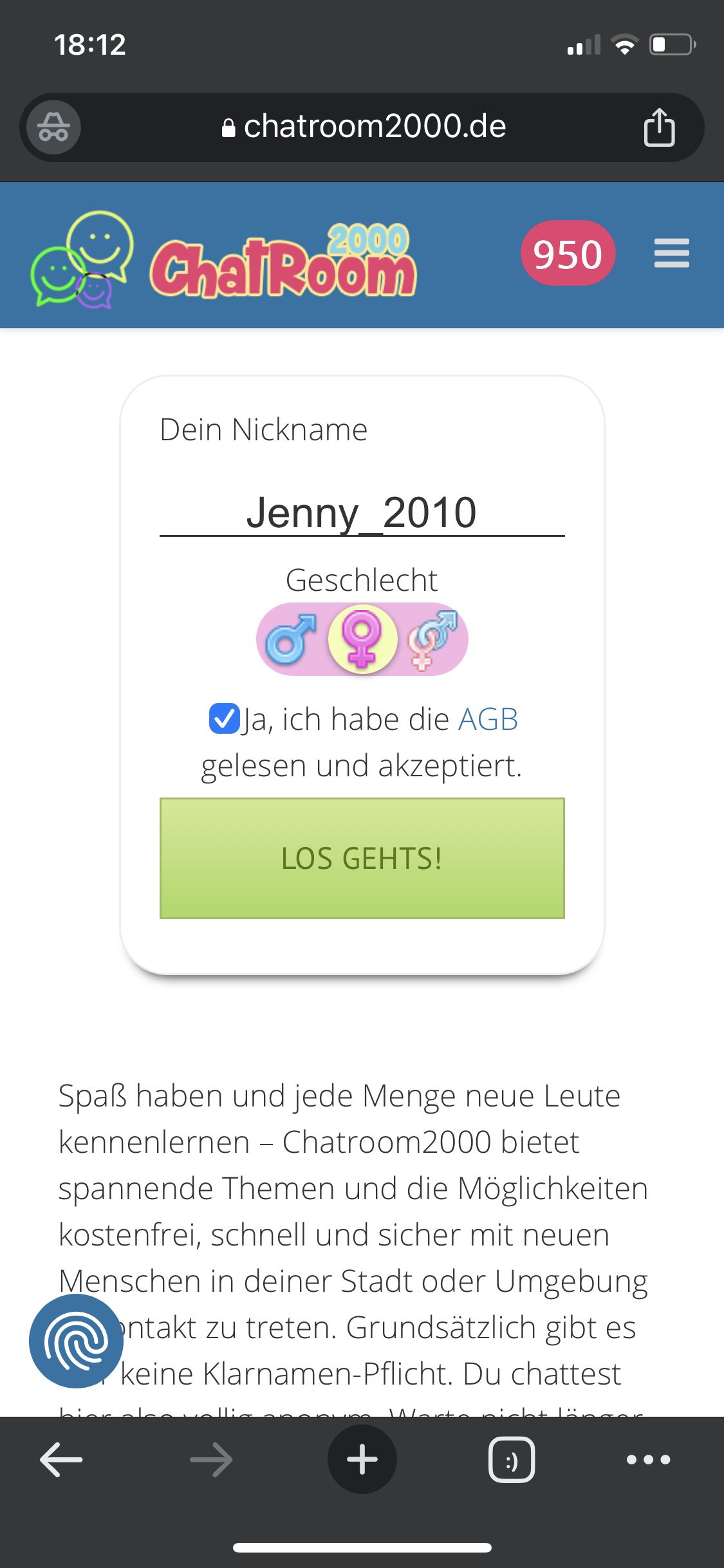Start chatting with LOS GEHTS!
Screen dimensions: 724x1568
tap(362, 858)
